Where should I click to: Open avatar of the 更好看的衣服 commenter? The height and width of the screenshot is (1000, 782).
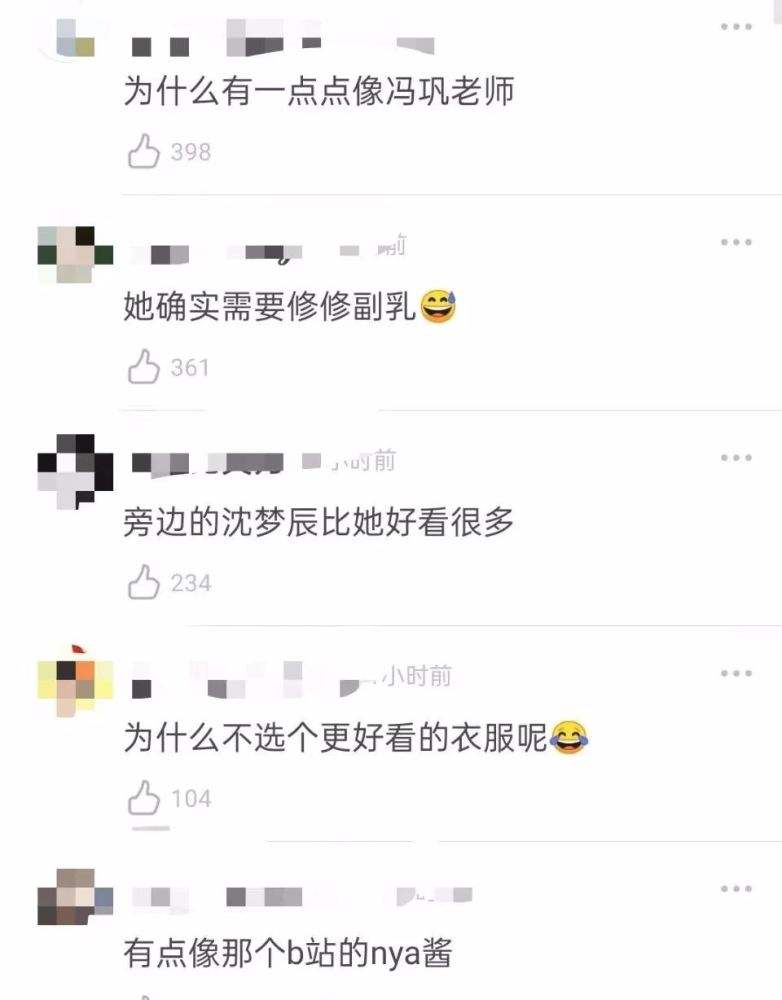(66, 684)
